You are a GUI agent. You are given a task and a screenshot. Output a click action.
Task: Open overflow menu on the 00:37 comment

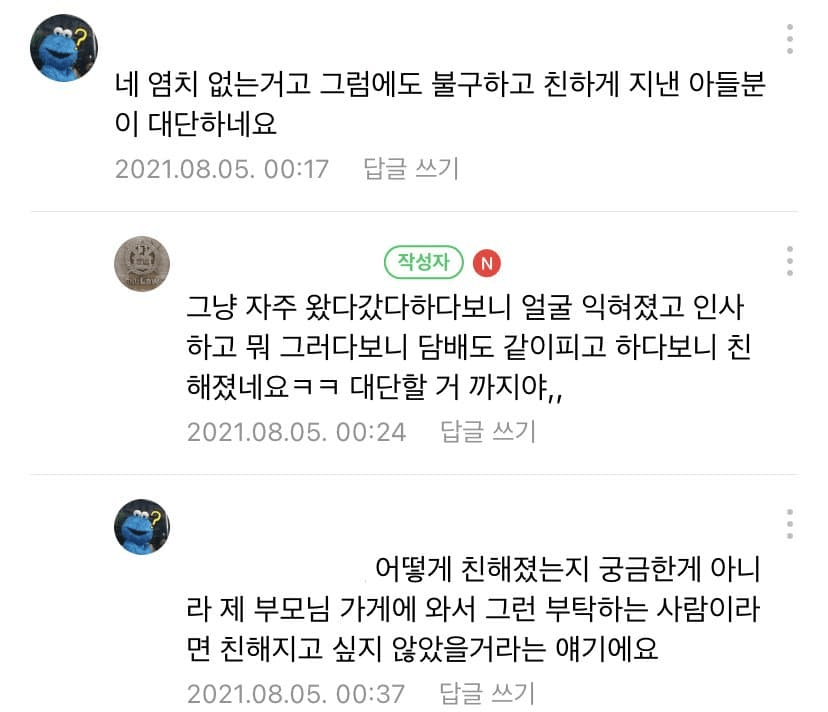tap(789, 524)
